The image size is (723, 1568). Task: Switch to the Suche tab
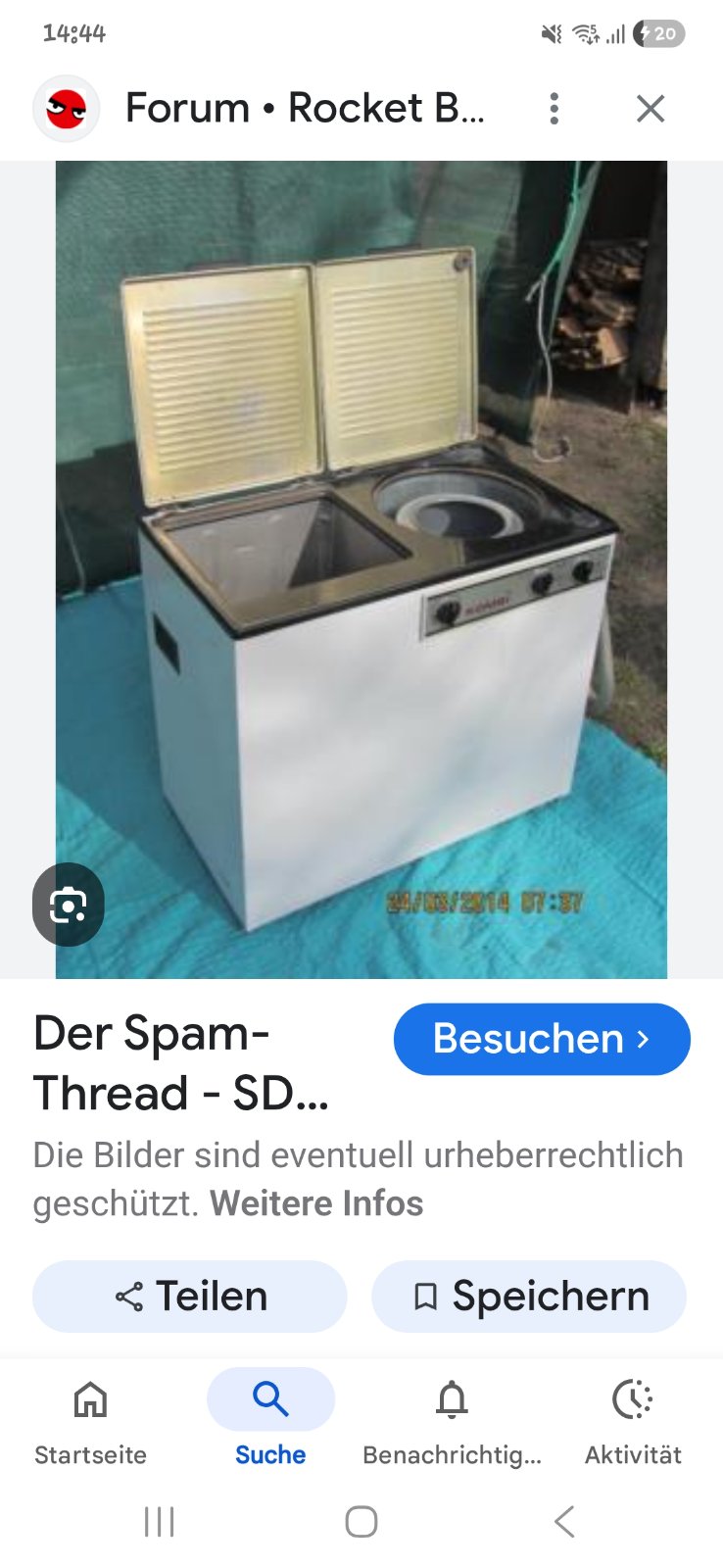tap(270, 1421)
